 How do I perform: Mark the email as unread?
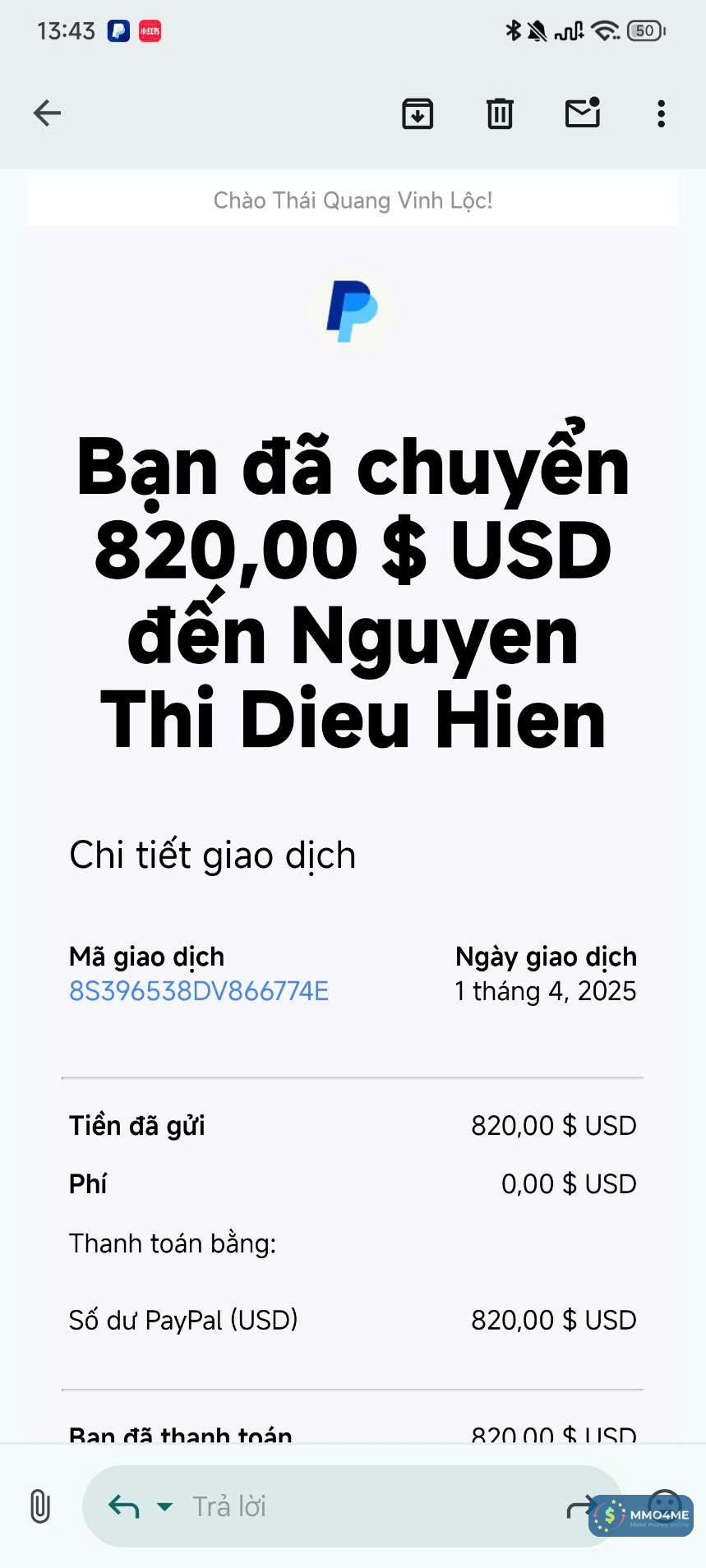tap(583, 113)
